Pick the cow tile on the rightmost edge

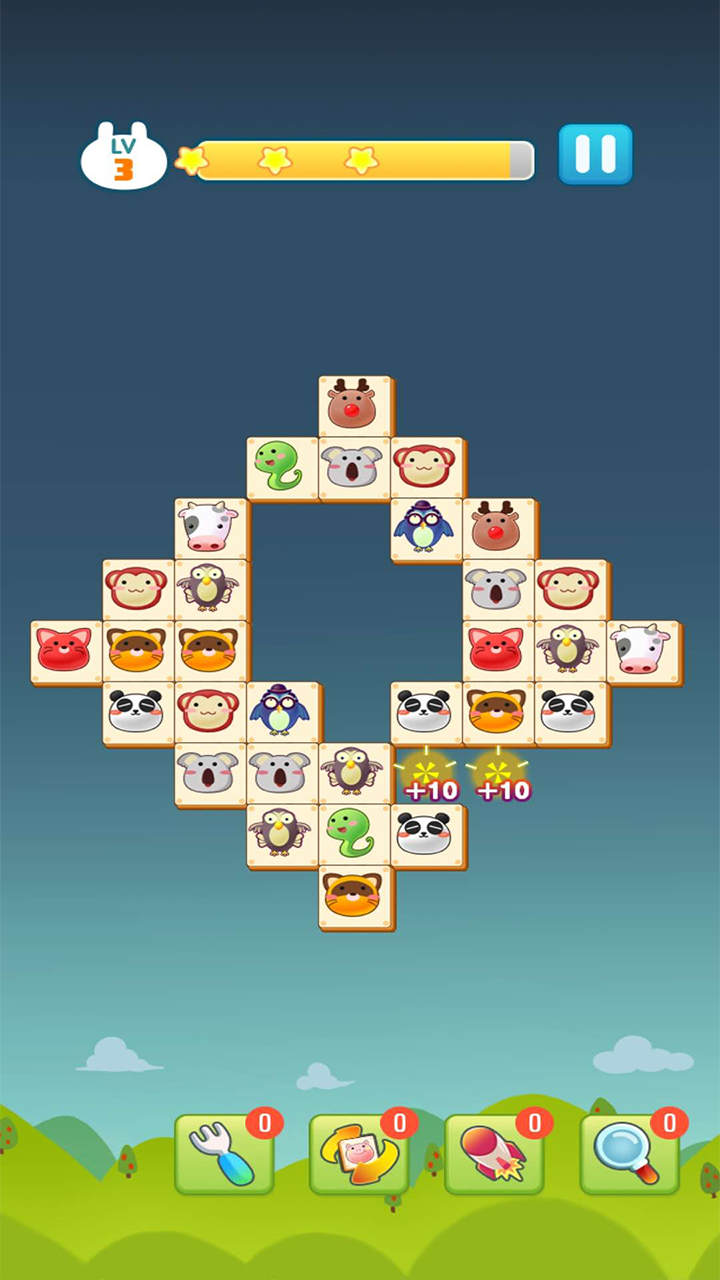pyautogui.click(x=642, y=651)
